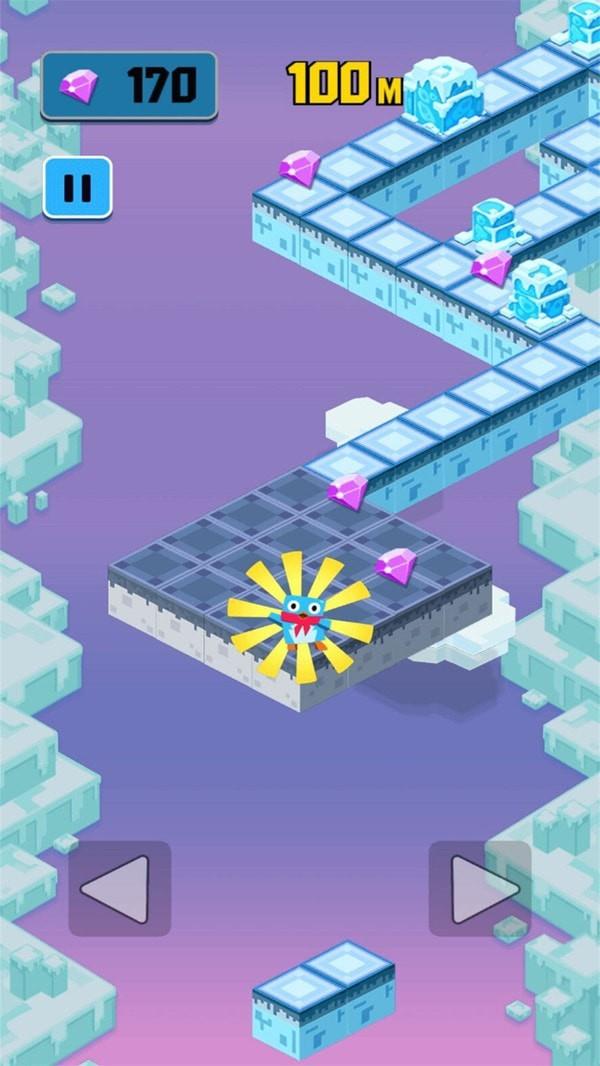Viewport: 600px width, 1066px height.
Task: Tap the left arrow move button
Action: [x=120, y=889]
